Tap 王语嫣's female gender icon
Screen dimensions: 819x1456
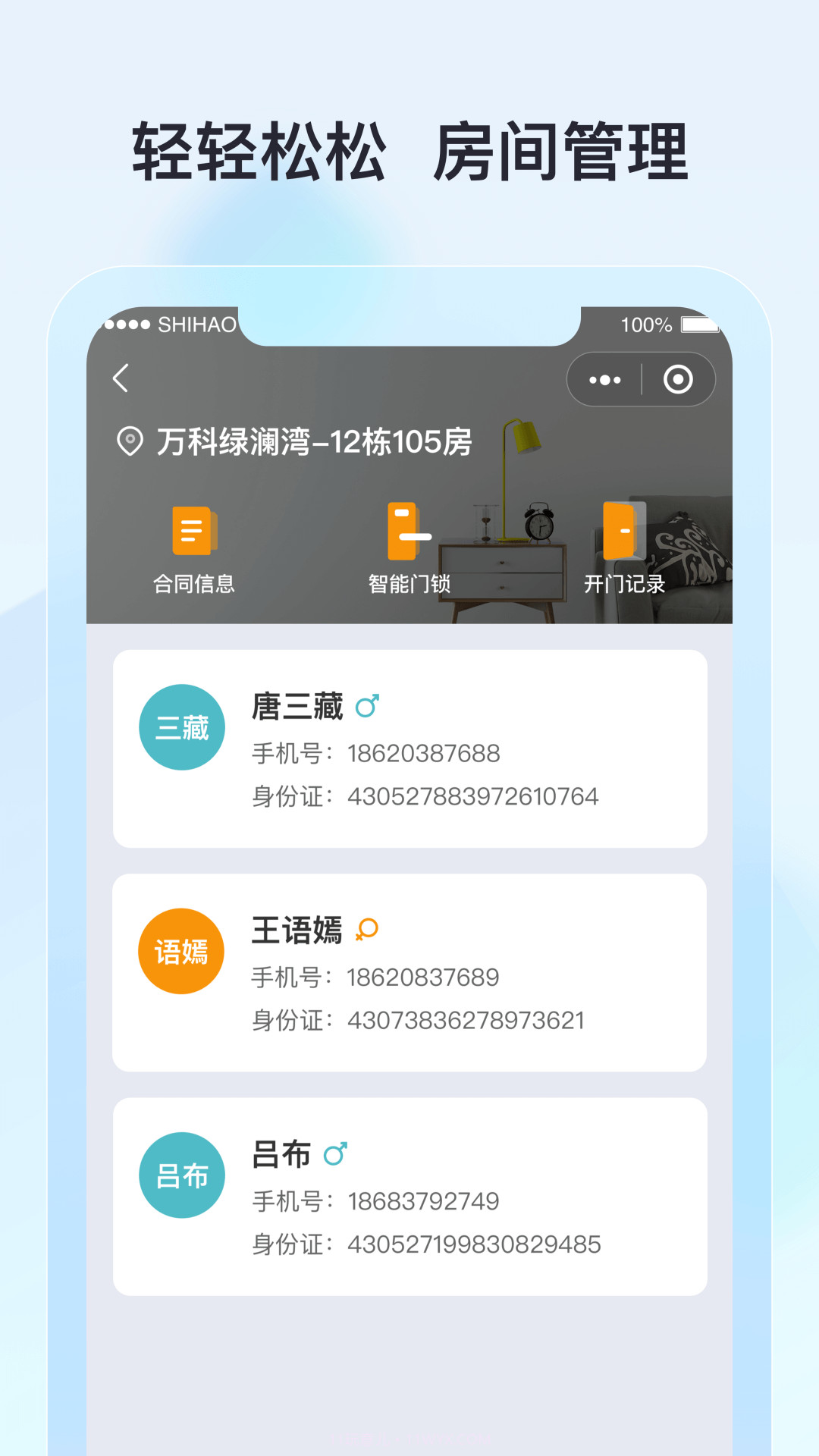click(369, 930)
